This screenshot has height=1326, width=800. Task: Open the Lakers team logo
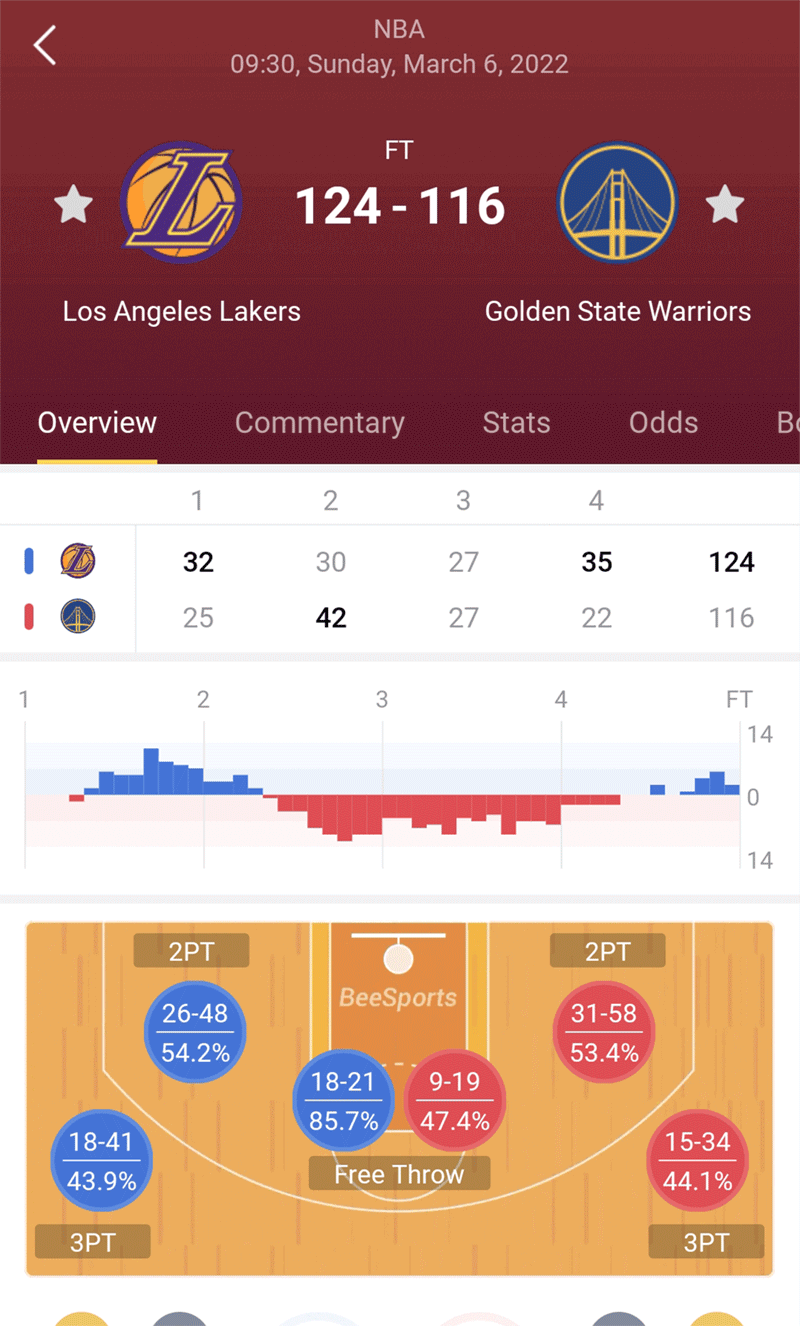[x=181, y=203]
